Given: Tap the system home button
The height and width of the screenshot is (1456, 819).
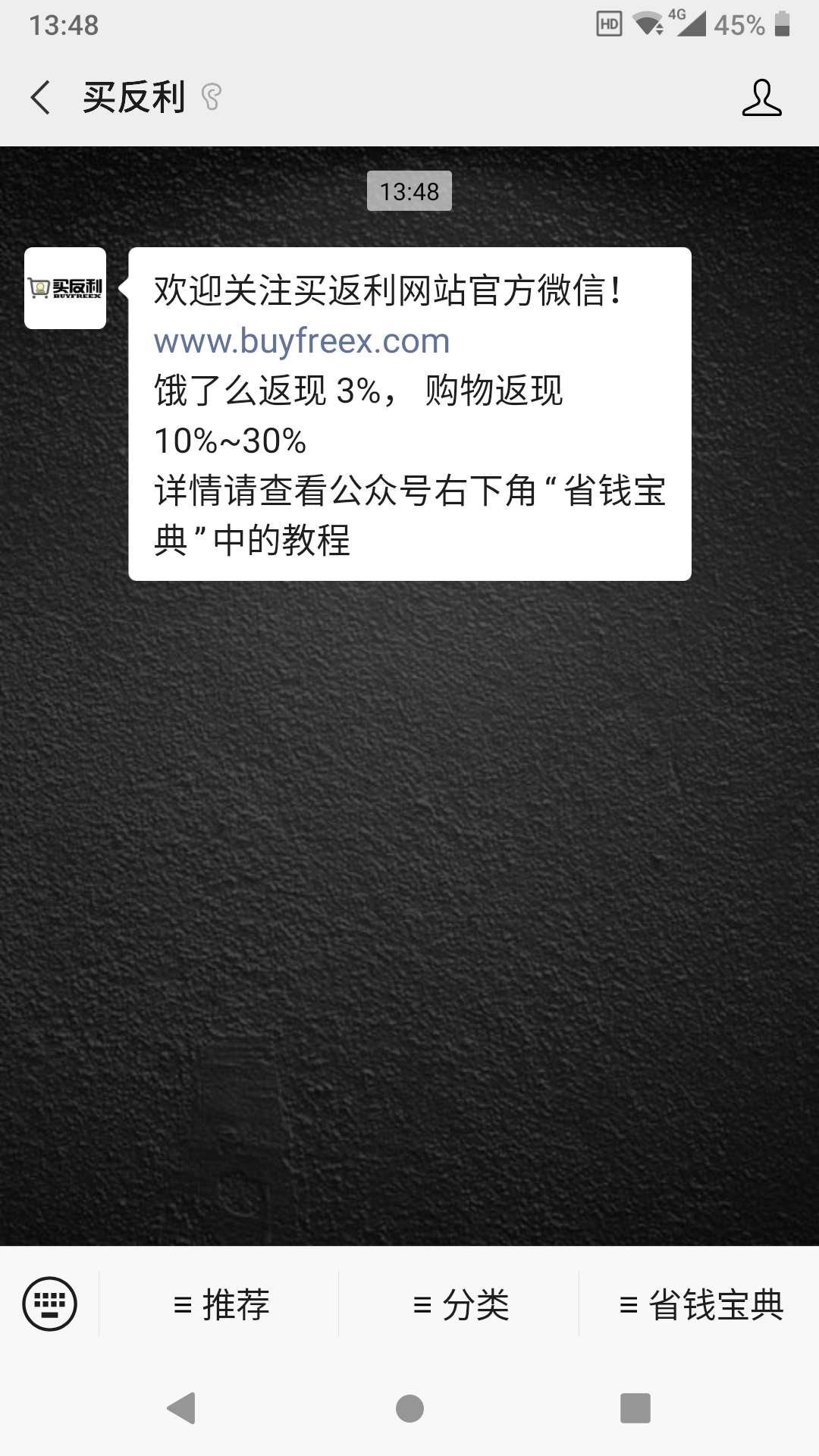Looking at the screenshot, I should (x=409, y=1408).
